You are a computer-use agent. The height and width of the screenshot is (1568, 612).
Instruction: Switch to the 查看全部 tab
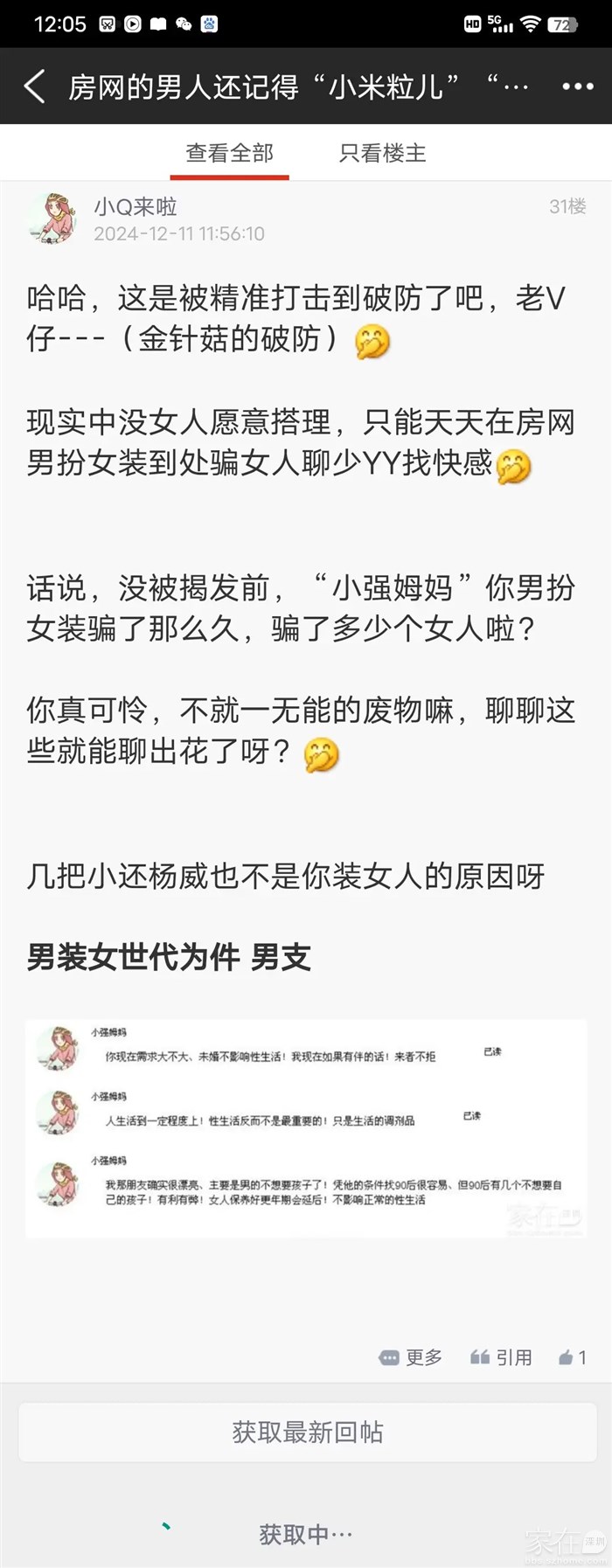tap(229, 154)
